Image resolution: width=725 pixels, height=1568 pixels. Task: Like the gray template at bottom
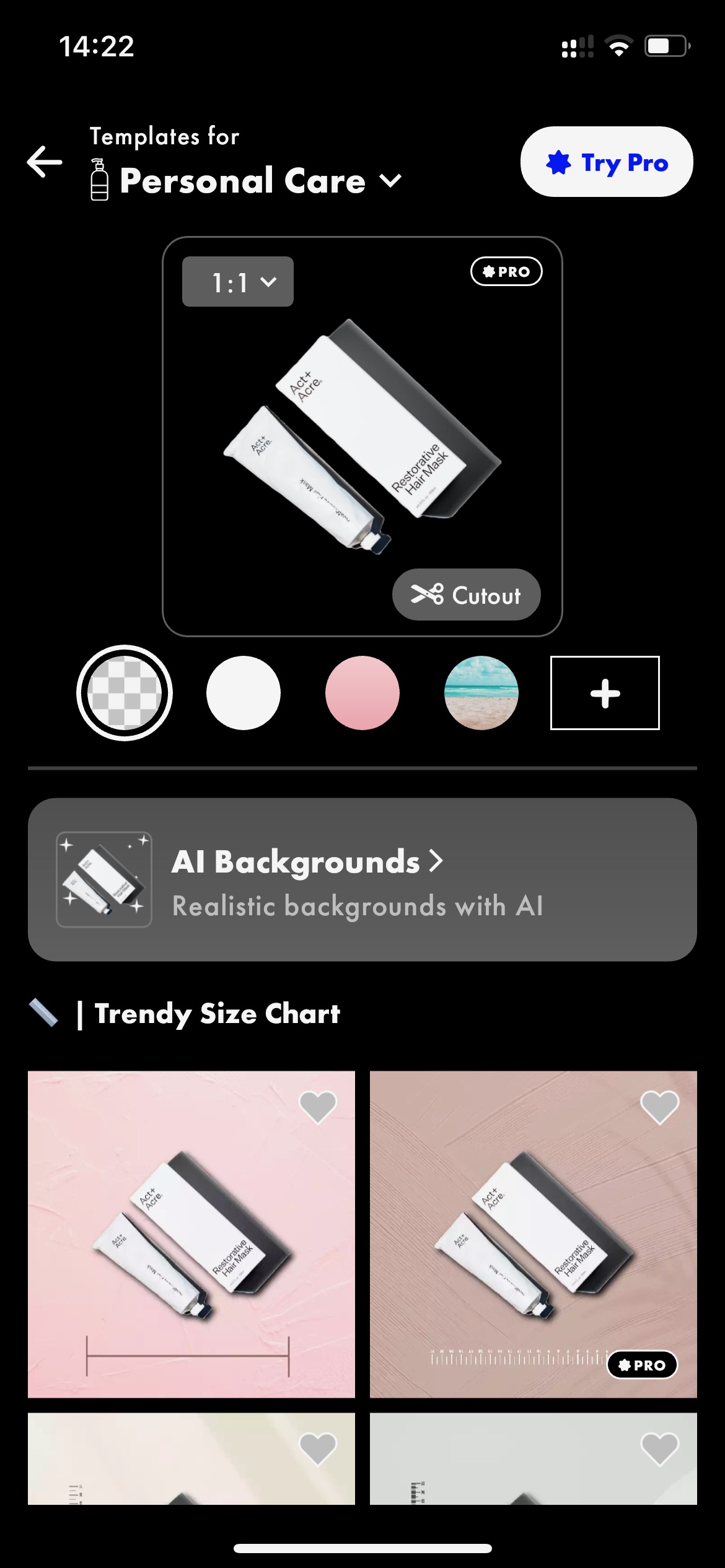(x=660, y=1448)
